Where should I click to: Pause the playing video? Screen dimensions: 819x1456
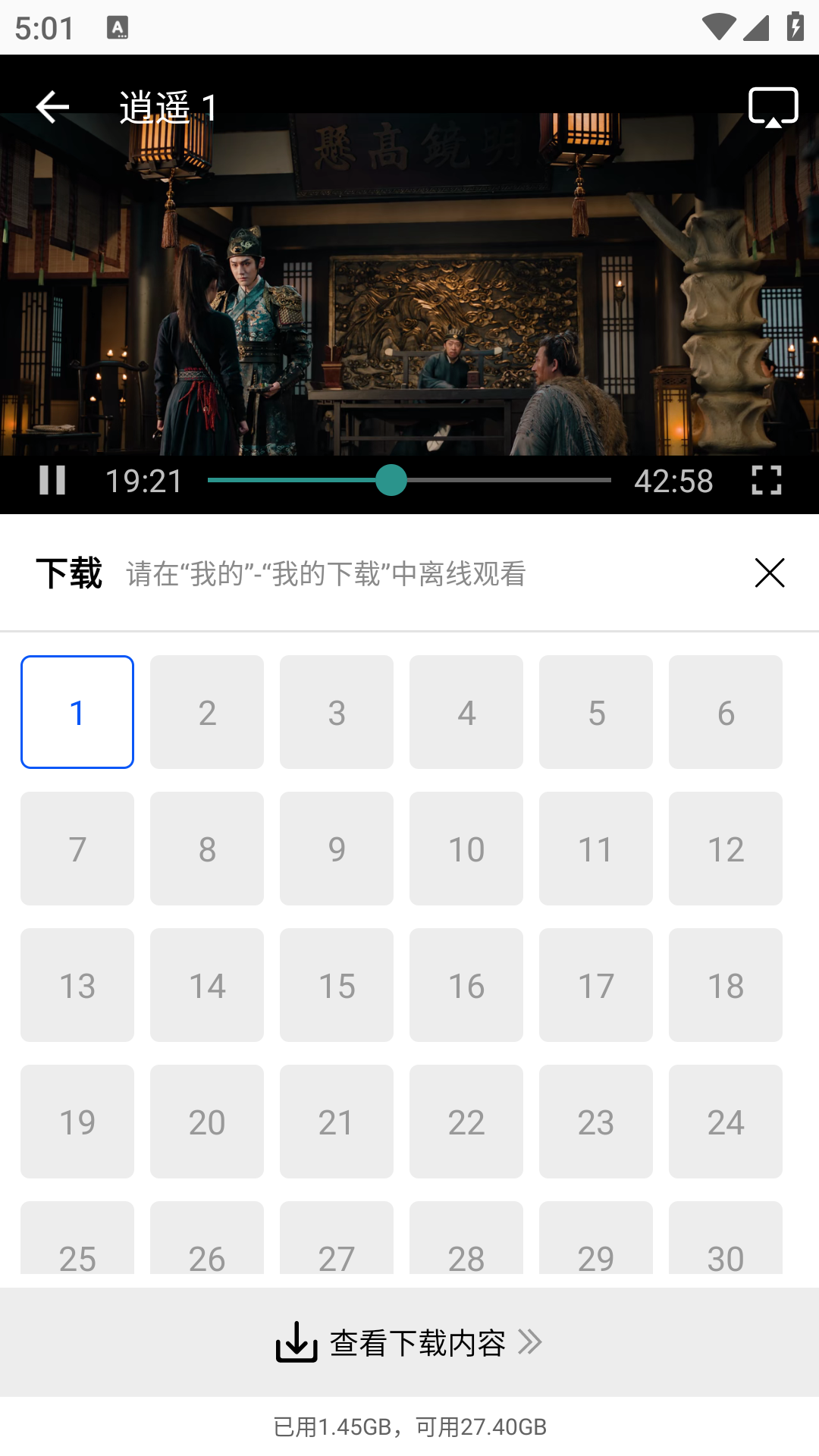(52, 480)
